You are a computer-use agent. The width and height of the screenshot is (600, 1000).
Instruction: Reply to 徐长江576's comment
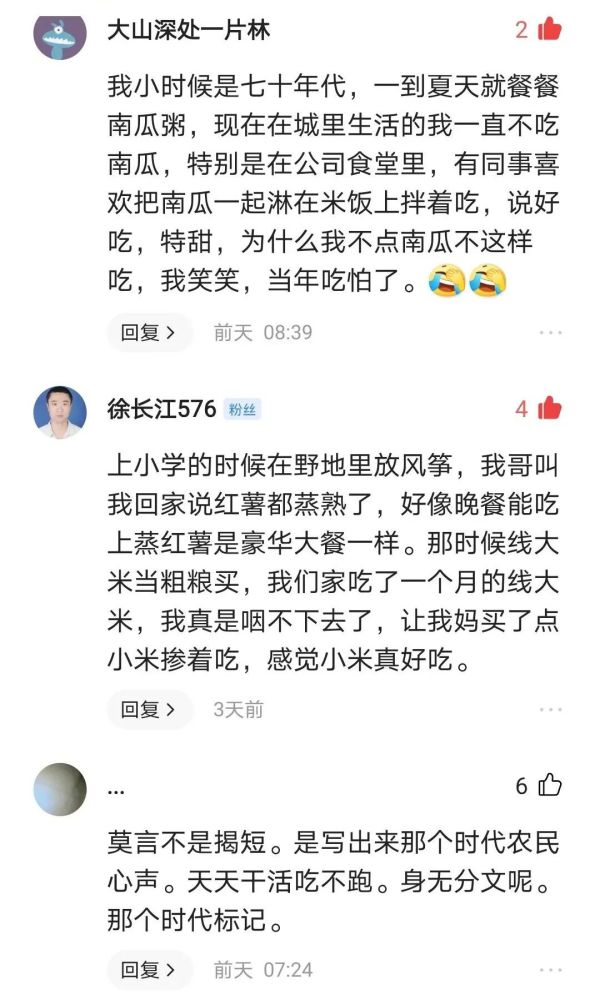coord(149,709)
